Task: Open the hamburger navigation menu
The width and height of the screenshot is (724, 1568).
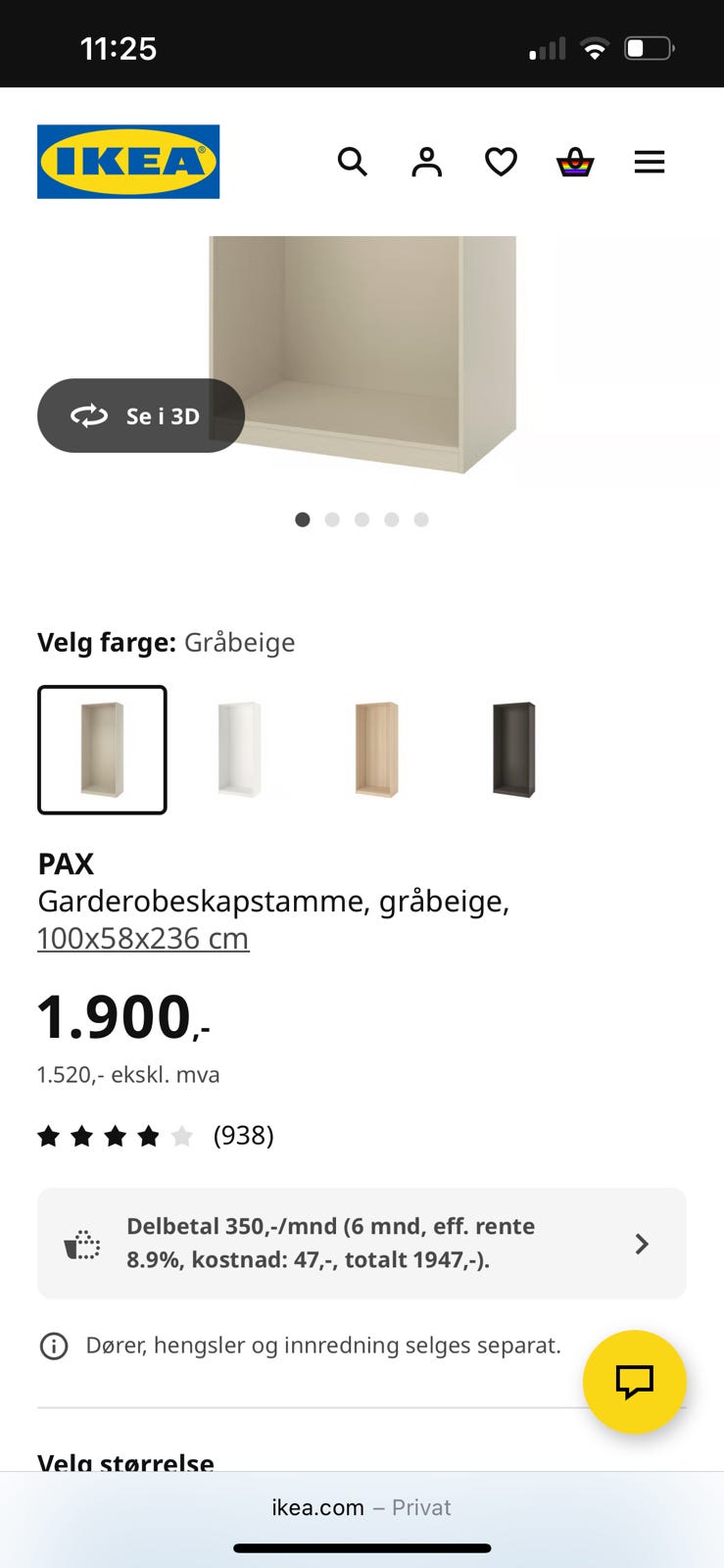Action: [x=650, y=162]
